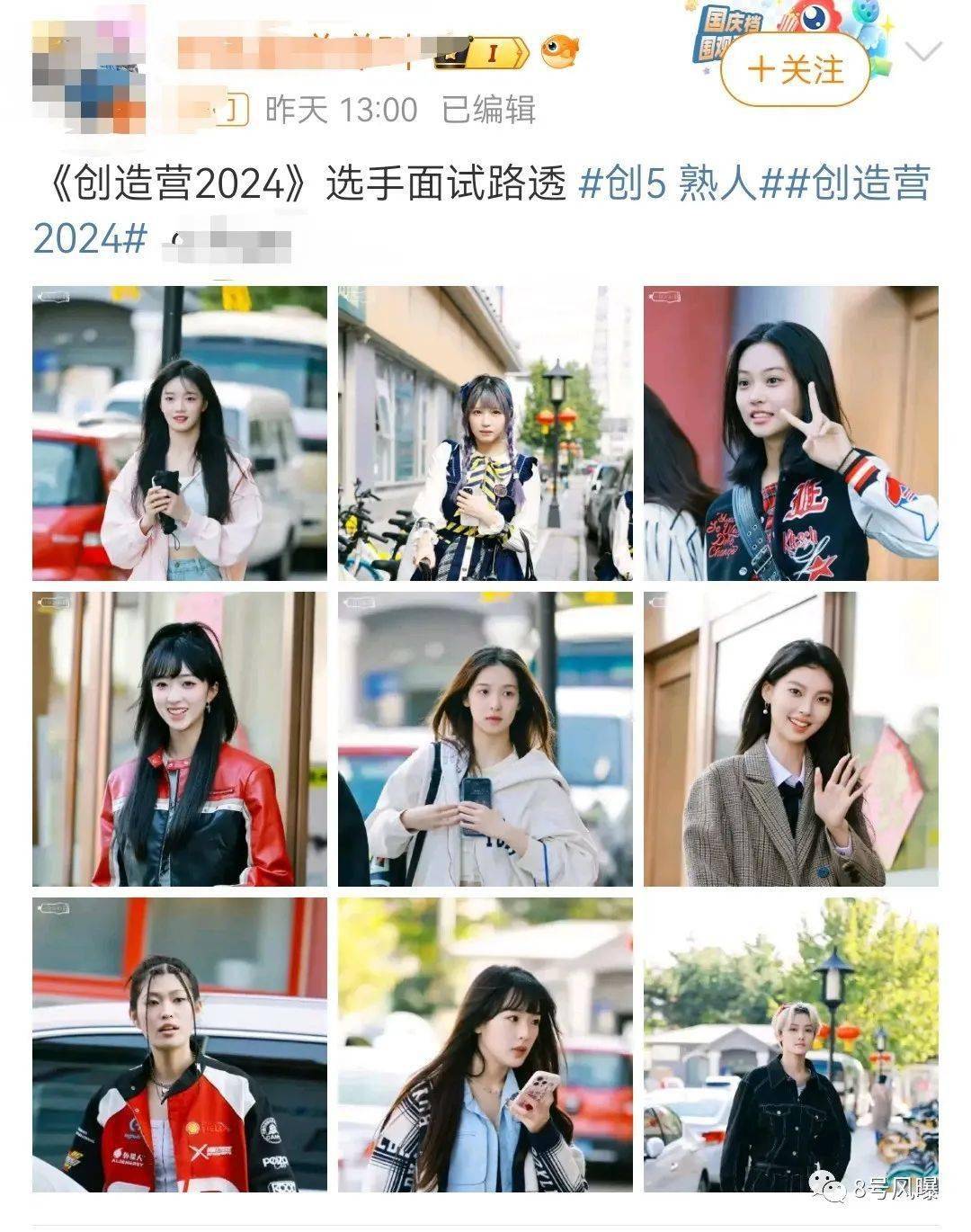This screenshot has height=1232, width=971.
Task: Open photo of girl in plaid blazer waving
Action: tap(790, 739)
